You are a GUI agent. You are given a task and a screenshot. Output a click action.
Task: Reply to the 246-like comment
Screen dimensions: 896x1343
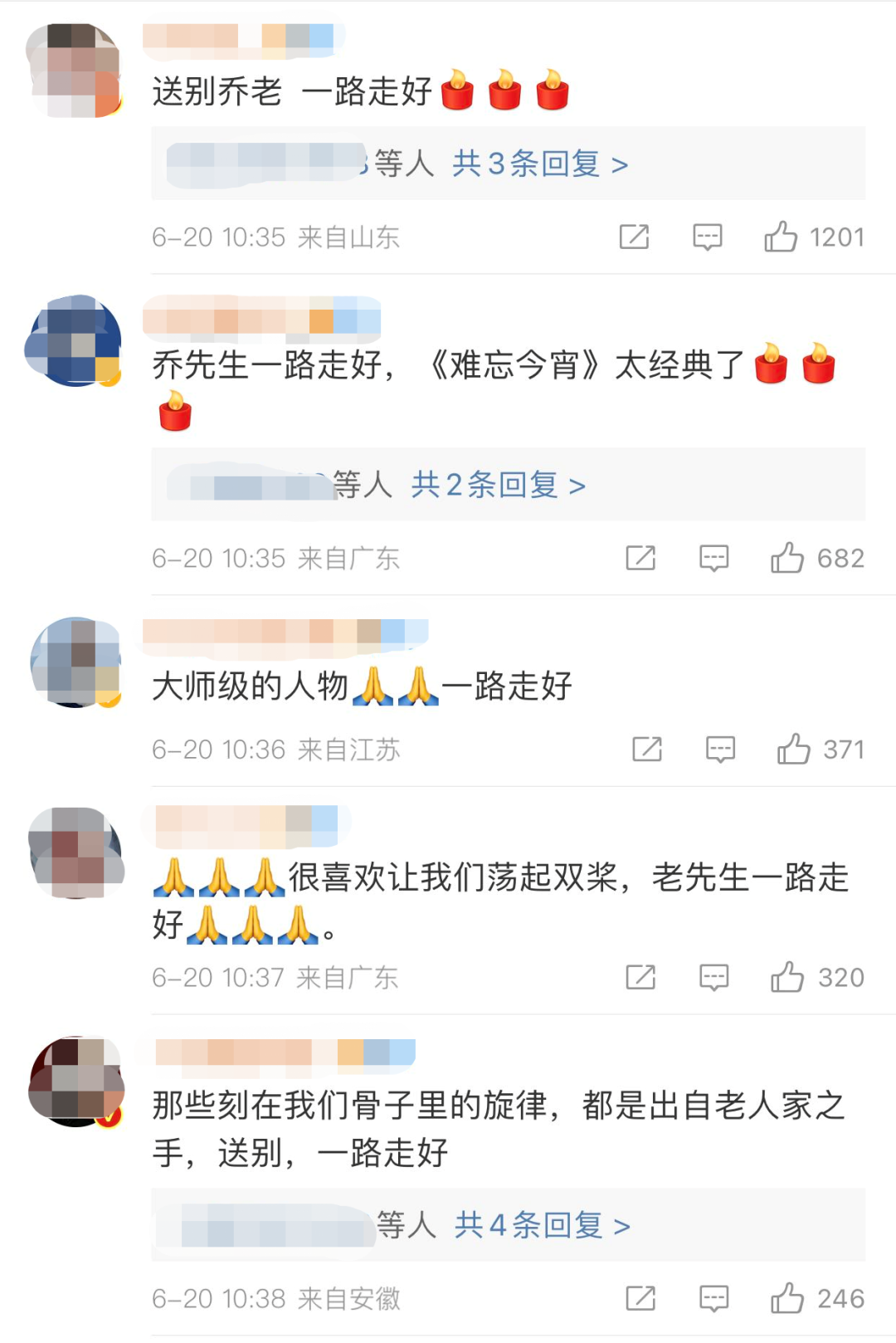click(x=713, y=1299)
